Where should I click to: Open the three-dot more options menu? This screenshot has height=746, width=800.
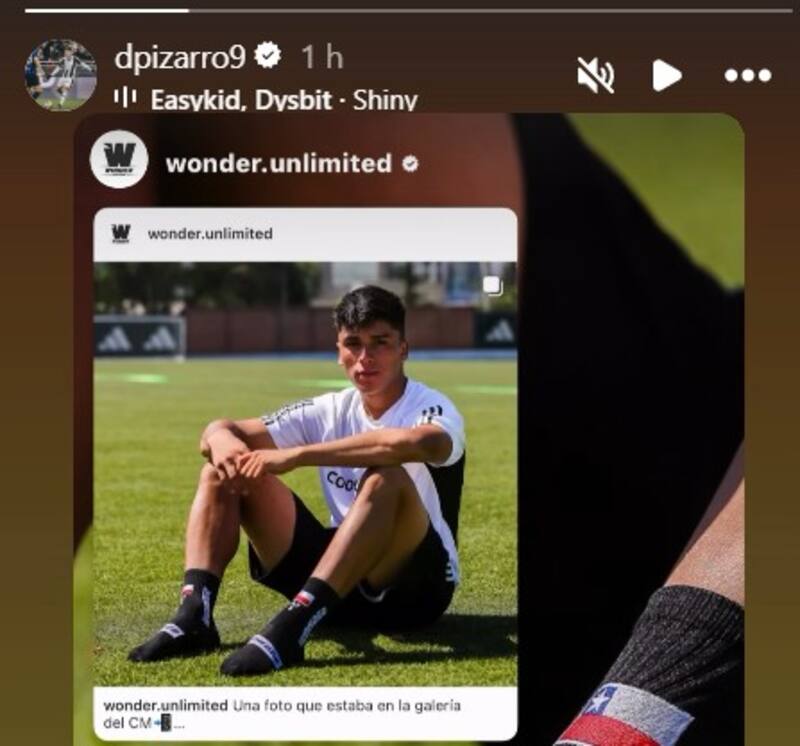tap(747, 75)
